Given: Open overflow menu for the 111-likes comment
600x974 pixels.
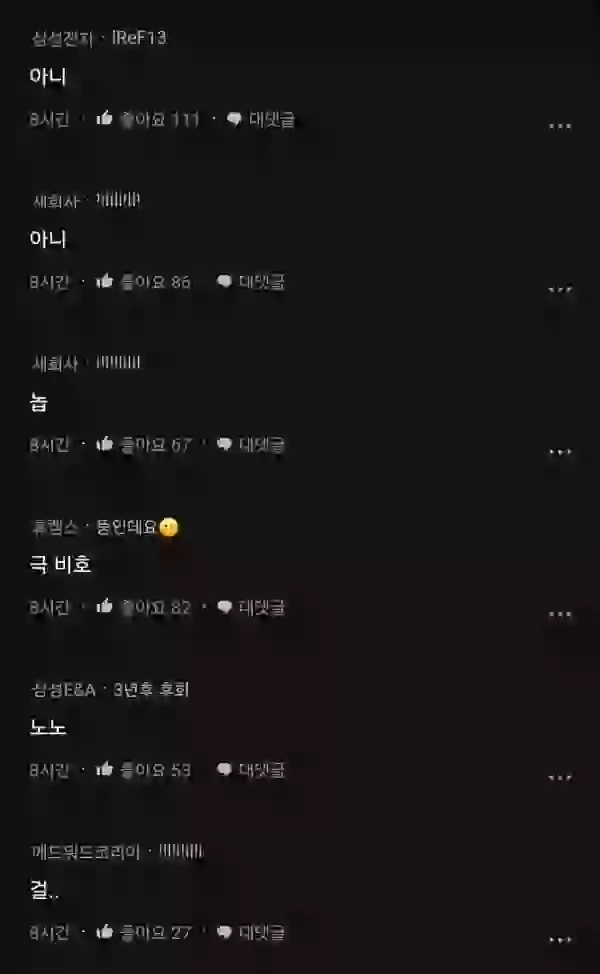Looking at the screenshot, I should 560,127.
